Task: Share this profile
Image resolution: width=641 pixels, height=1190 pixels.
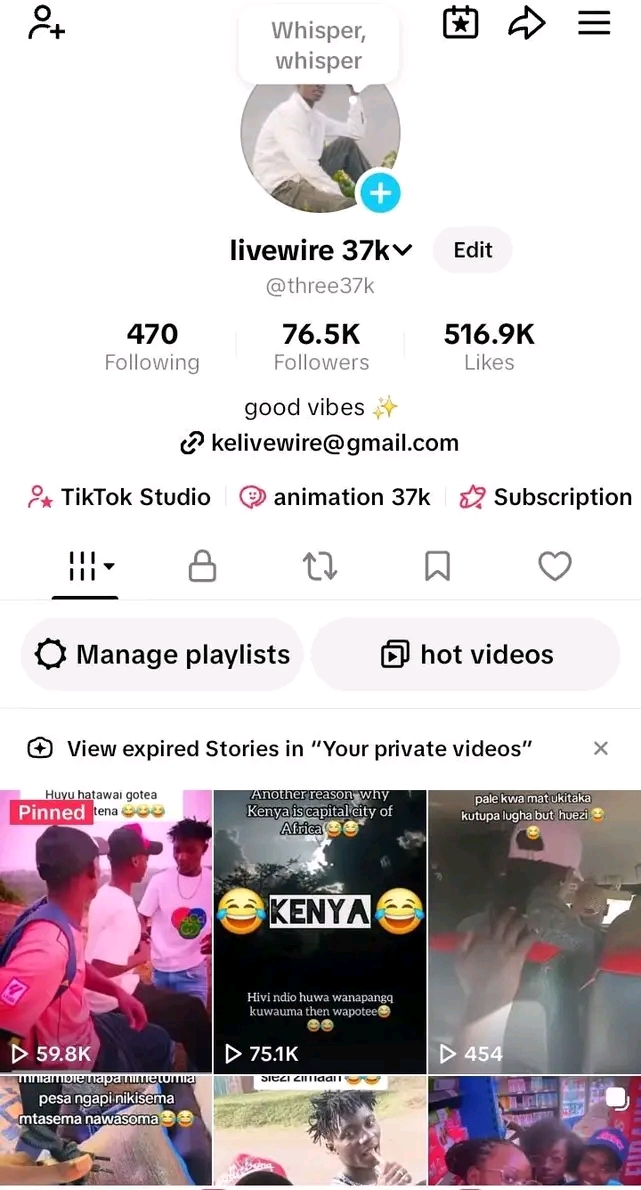Action: (x=526, y=23)
